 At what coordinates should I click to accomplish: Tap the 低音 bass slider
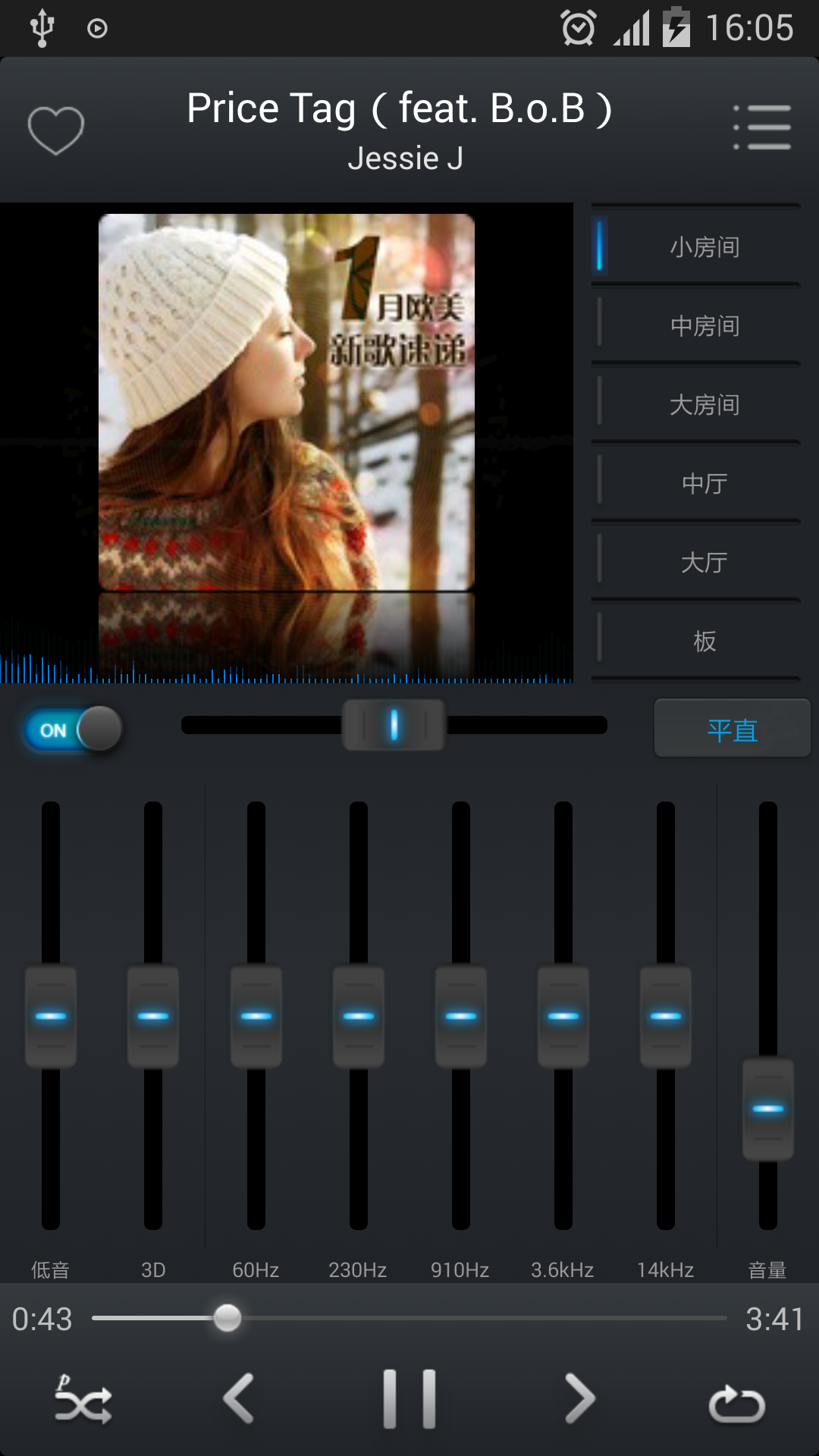pyautogui.click(x=51, y=1016)
